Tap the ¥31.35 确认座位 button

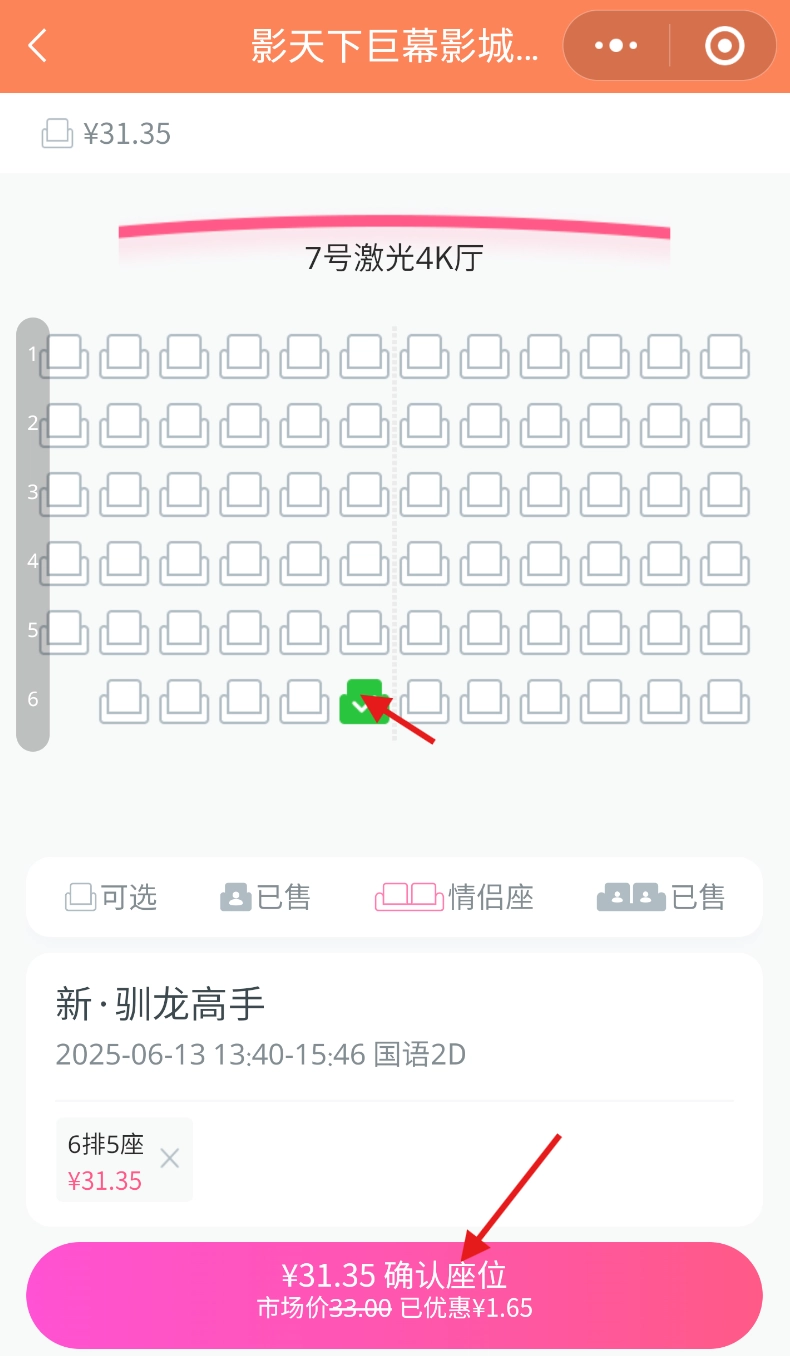pos(394,1294)
